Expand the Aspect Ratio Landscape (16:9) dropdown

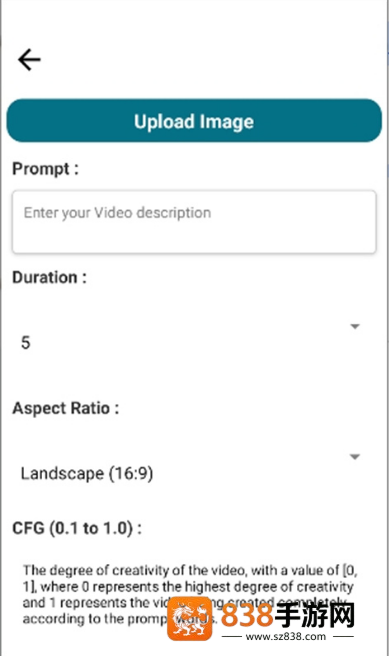click(x=191, y=467)
